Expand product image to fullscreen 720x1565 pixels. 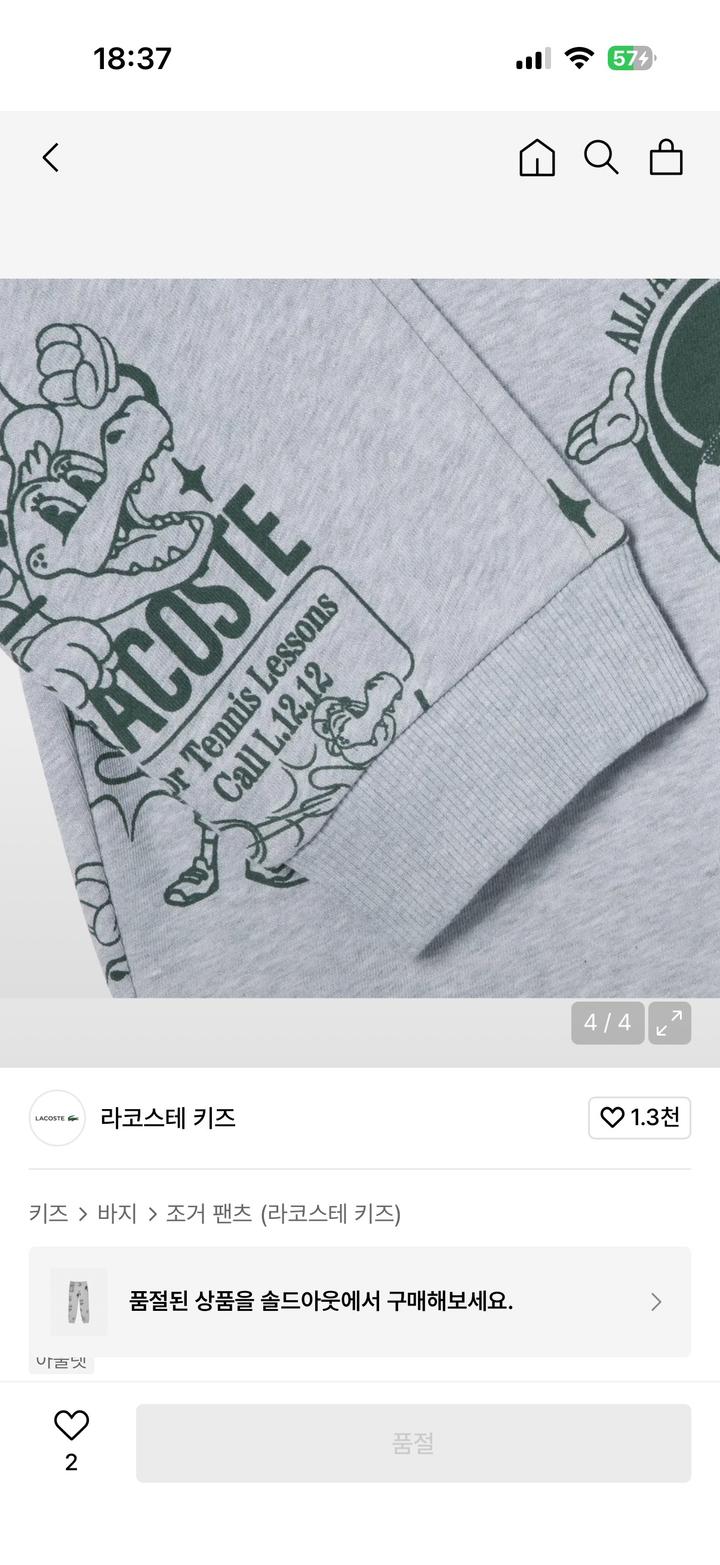click(669, 1022)
